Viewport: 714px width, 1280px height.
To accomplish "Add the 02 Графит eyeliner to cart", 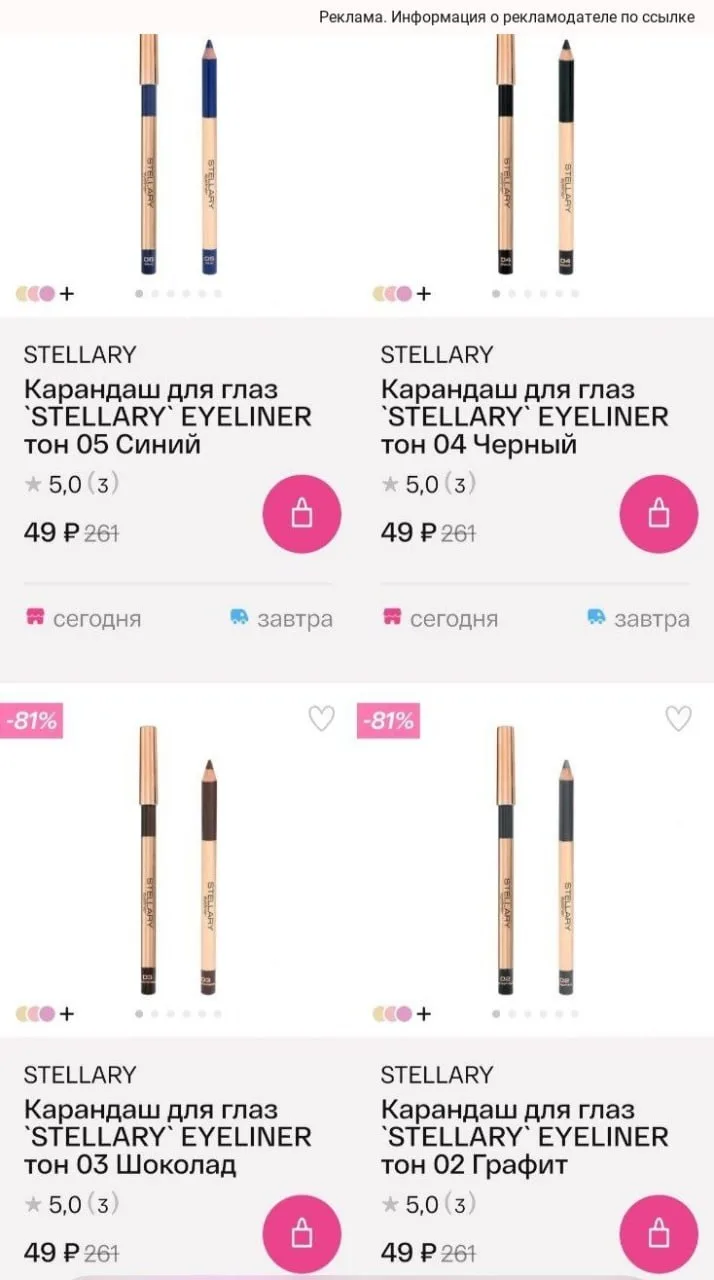I will [x=659, y=1234].
